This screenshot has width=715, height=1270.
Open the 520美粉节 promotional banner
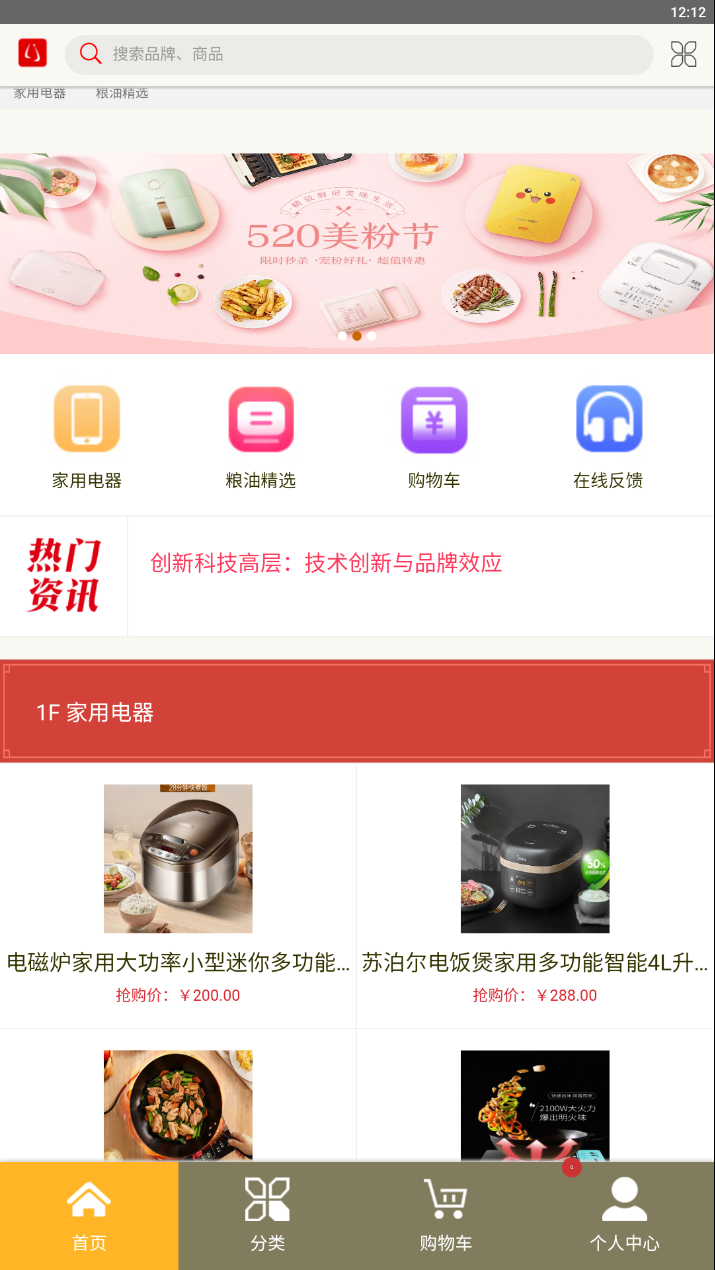(x=357, y=252)
